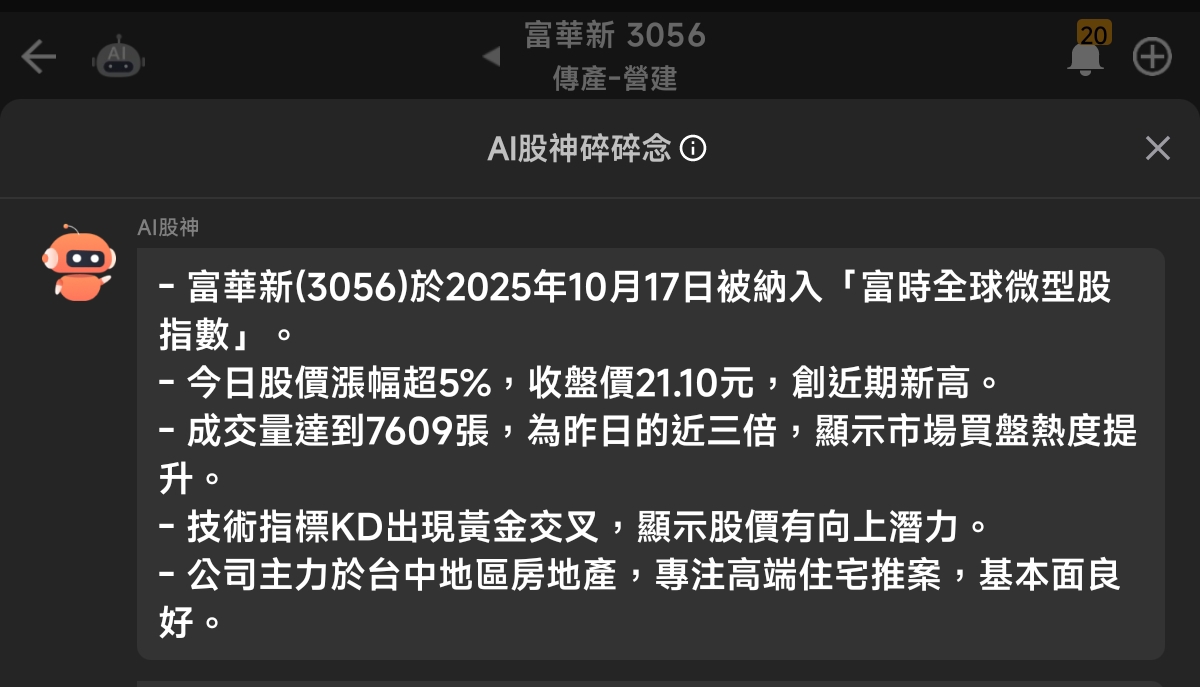
Task: Tap the add plus circle icon
Action: [x=1152, y=57]
